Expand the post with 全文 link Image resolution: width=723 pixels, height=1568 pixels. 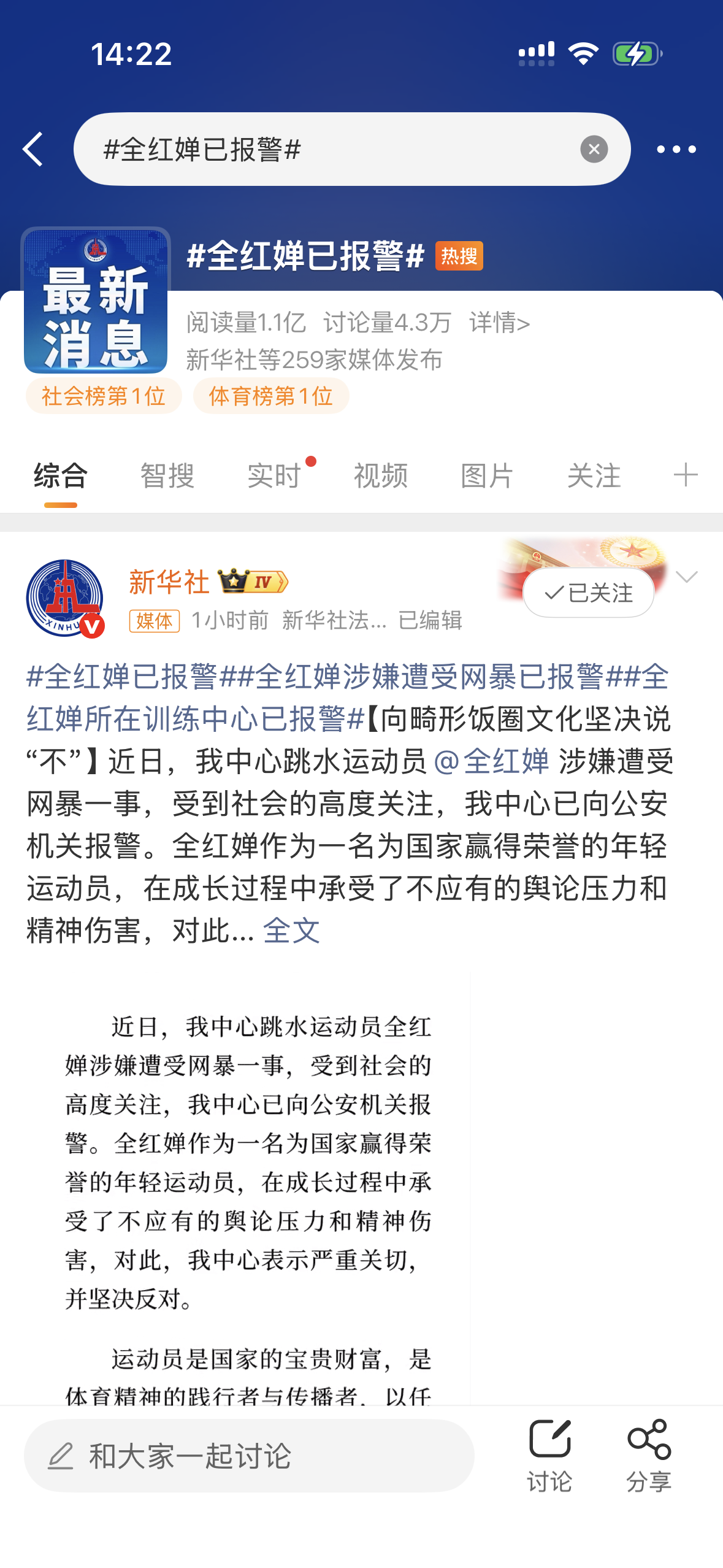tap(291, 930)
